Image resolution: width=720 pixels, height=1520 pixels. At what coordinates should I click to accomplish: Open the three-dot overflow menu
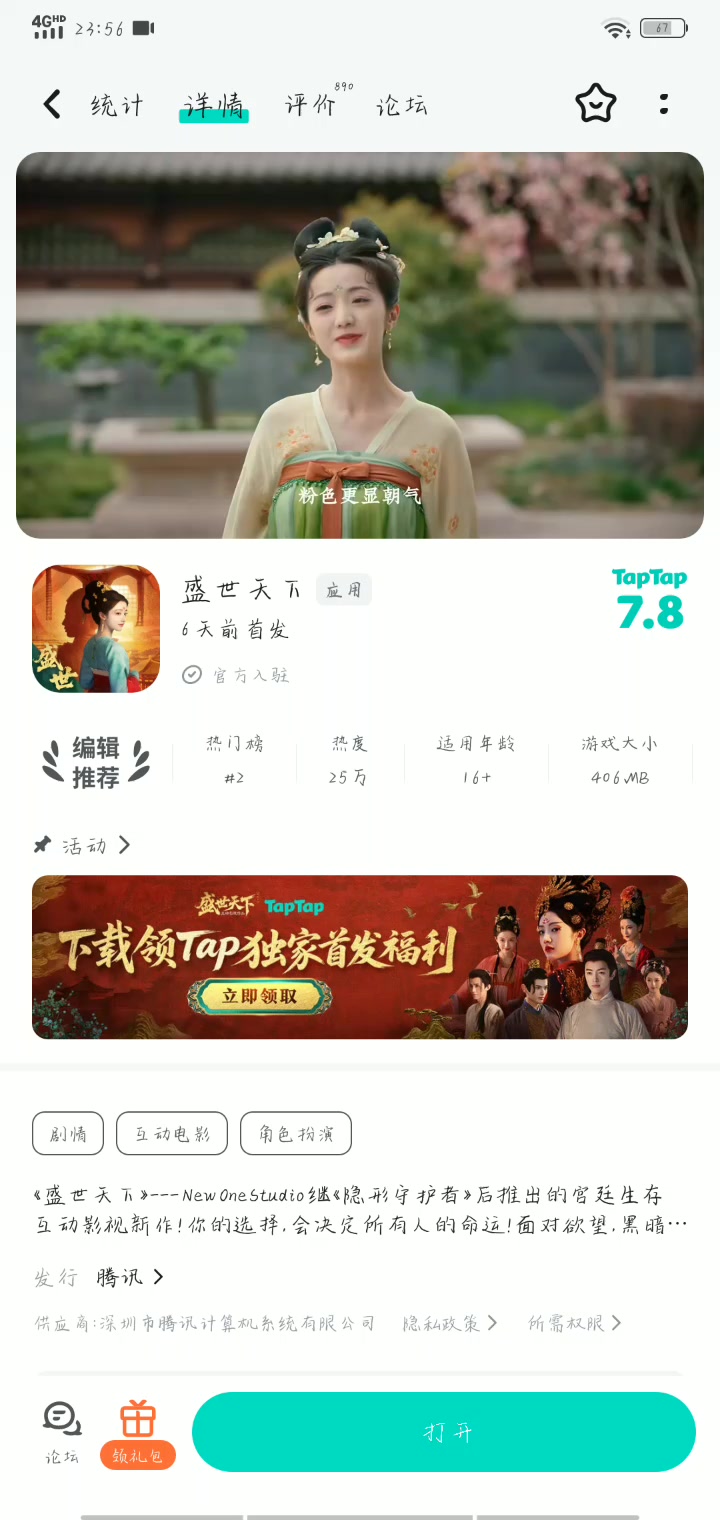pos(664,104)
